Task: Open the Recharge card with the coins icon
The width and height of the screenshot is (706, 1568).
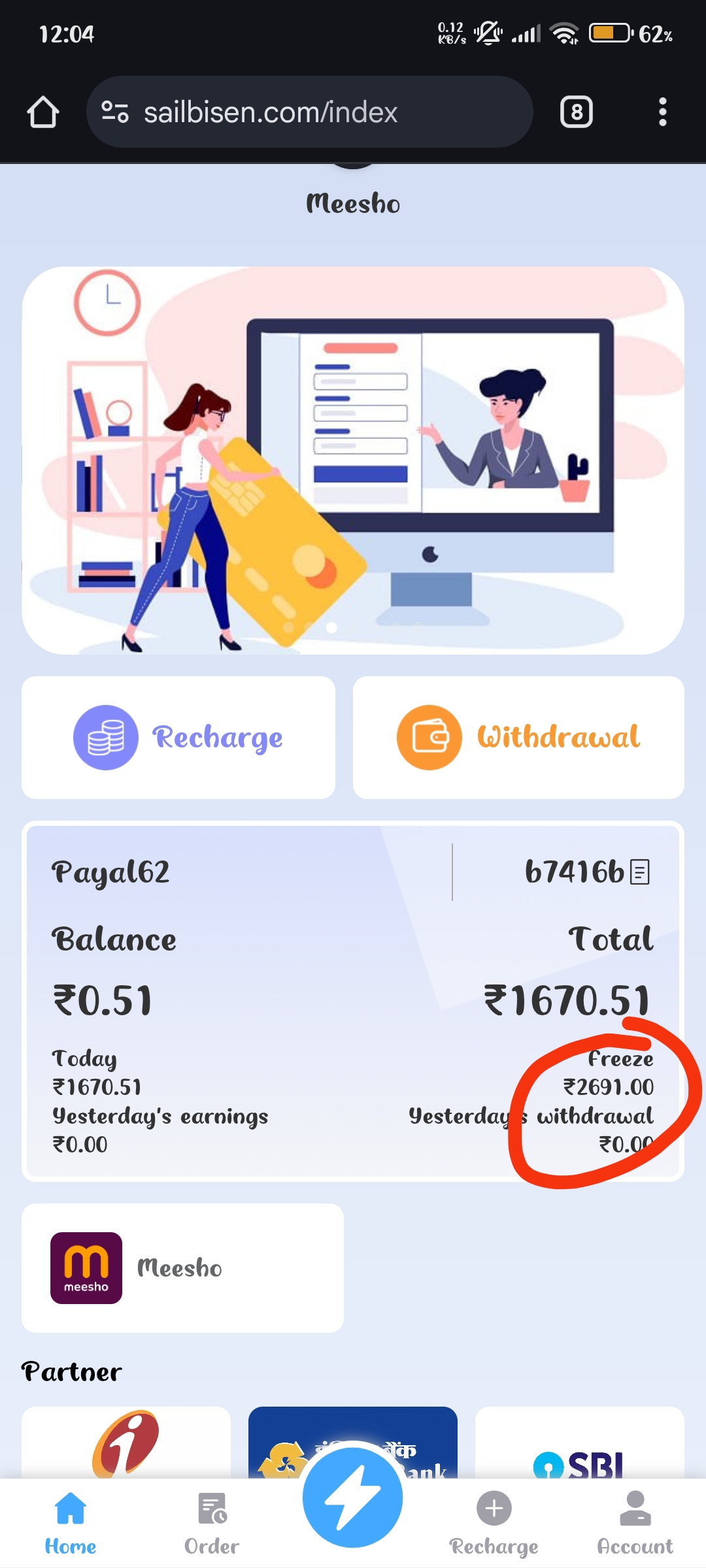Action: pyautogui.click(x=178, y=737)
